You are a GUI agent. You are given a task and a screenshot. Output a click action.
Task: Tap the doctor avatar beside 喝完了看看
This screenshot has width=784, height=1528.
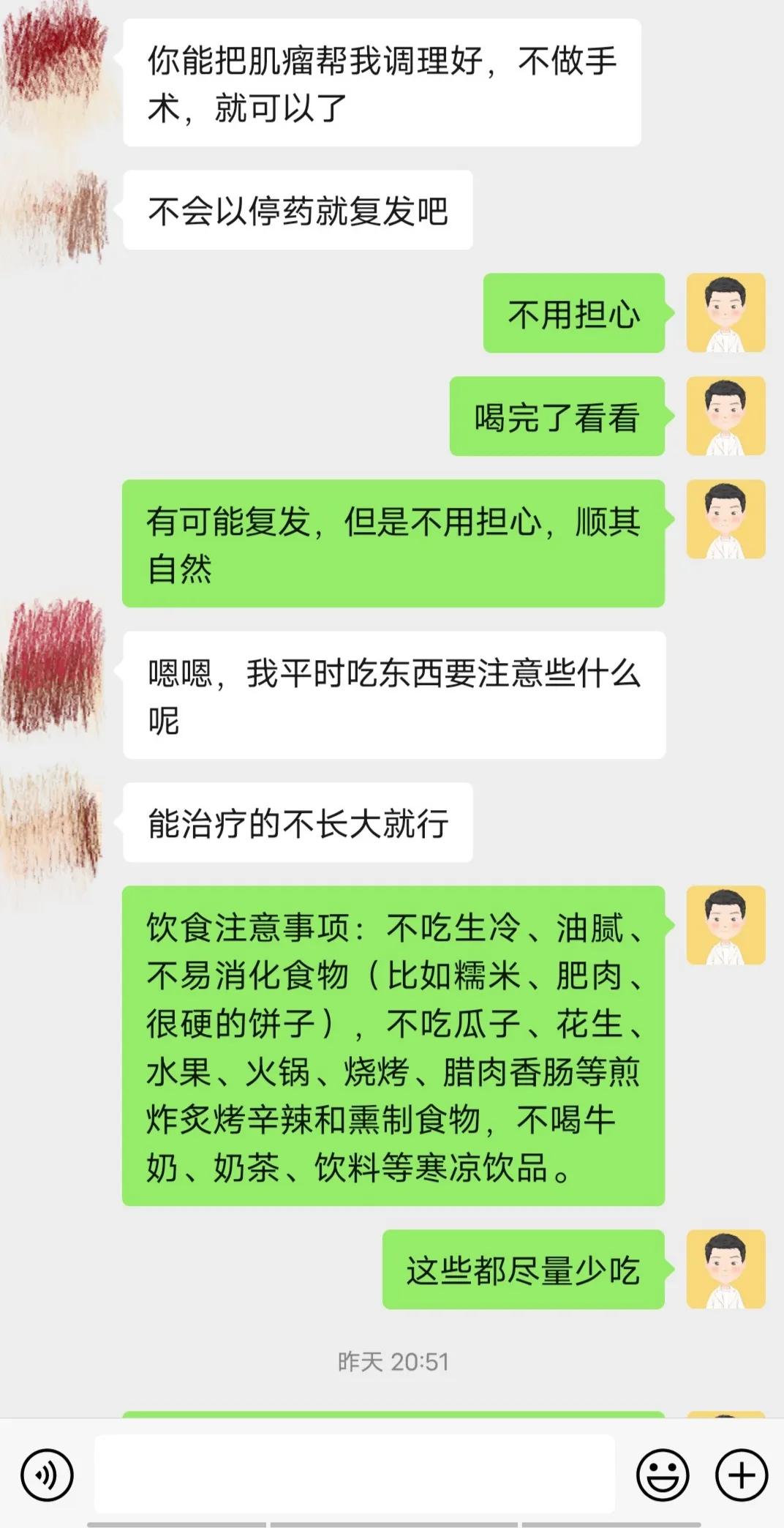(x=726, y=416)
